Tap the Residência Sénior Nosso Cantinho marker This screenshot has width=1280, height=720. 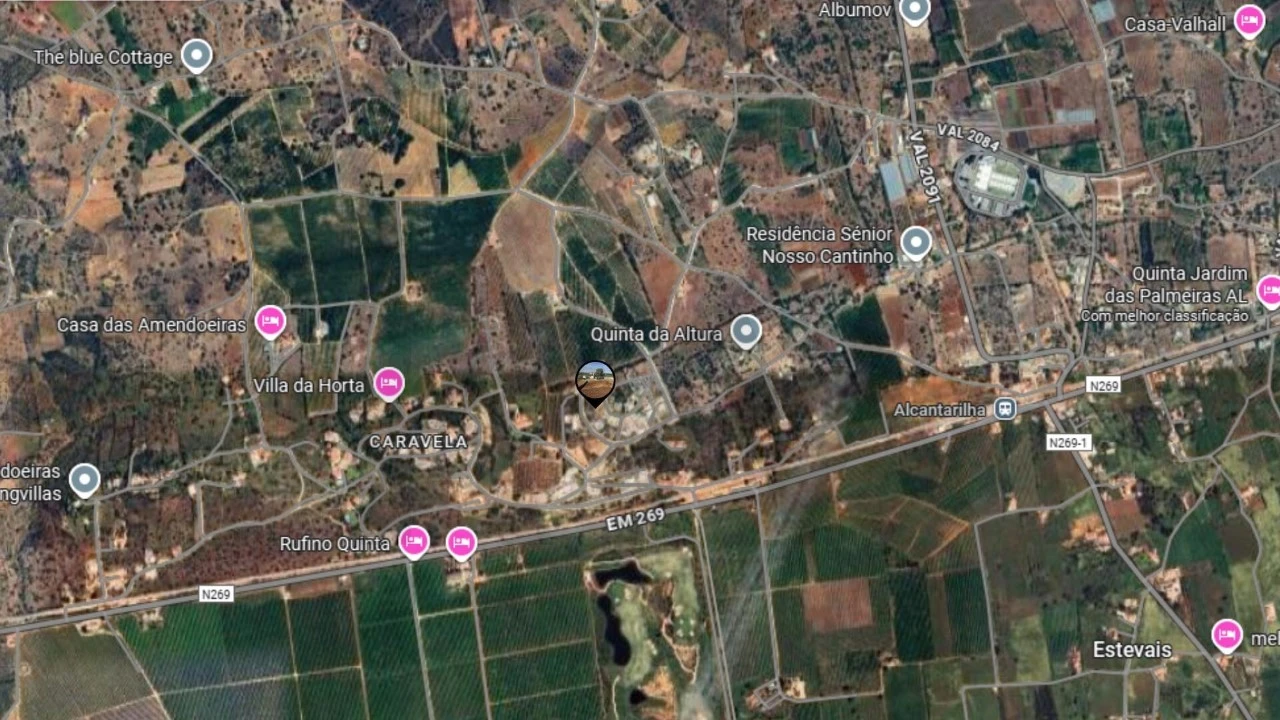915,242
